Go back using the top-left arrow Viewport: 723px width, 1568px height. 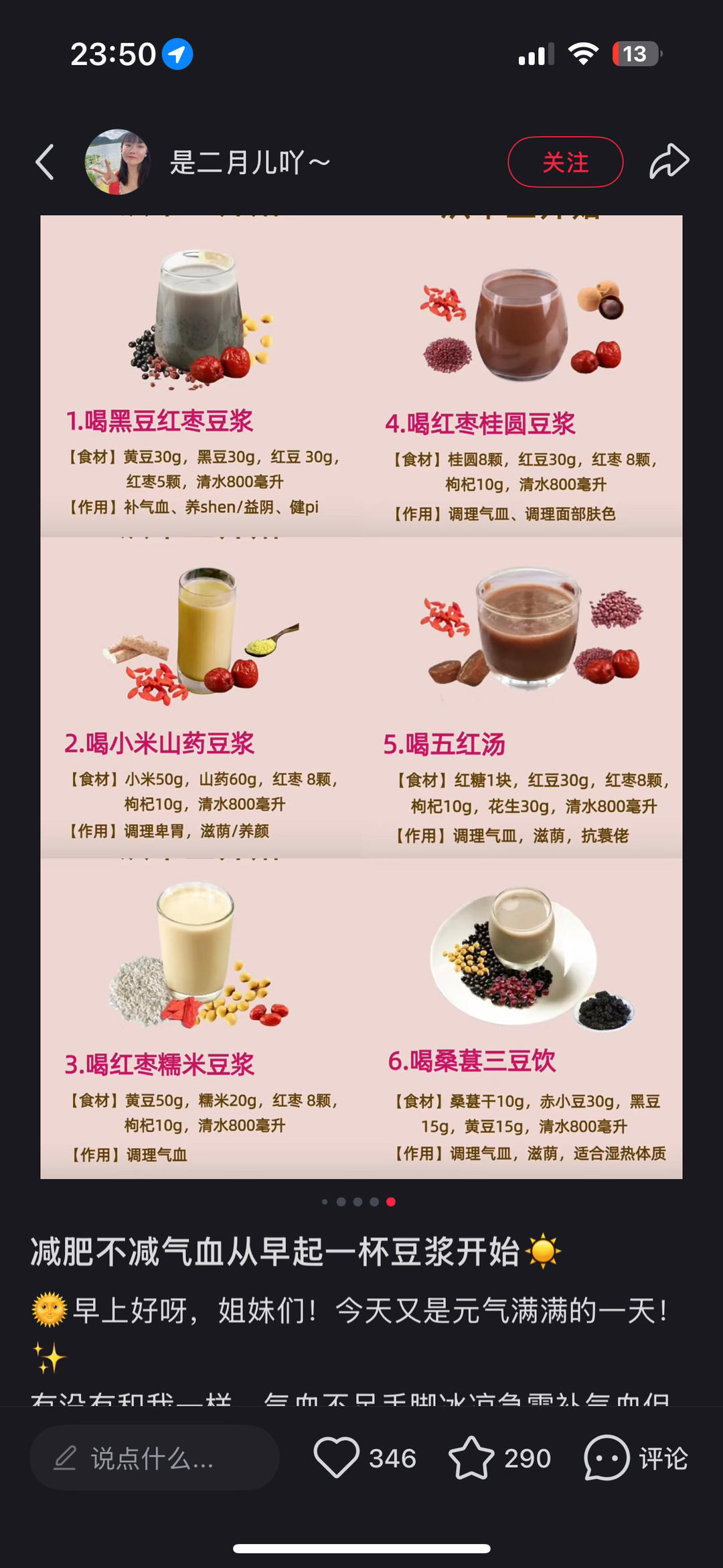pyautogui.click(x=45, y=162)
